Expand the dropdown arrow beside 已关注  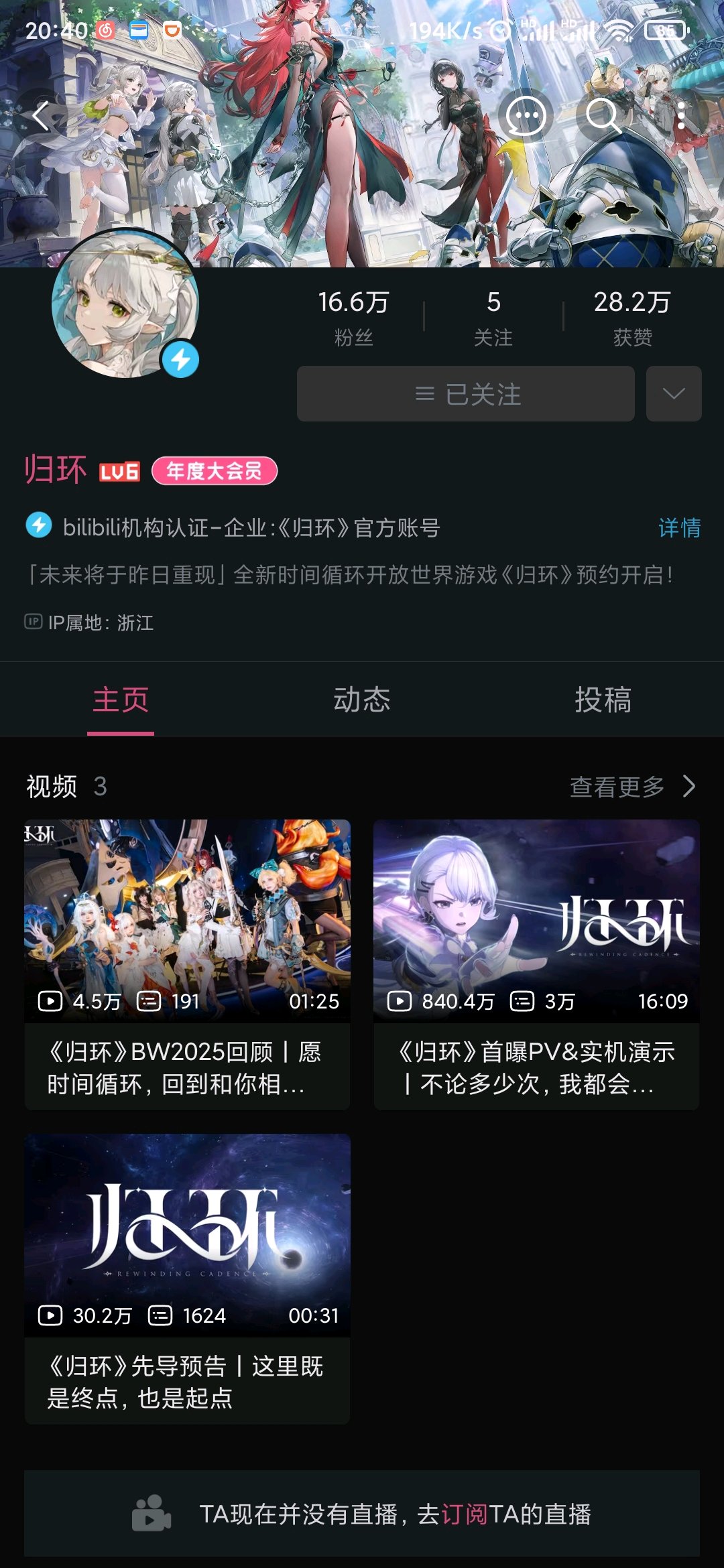pyautogui.click(x=674, y=394)
